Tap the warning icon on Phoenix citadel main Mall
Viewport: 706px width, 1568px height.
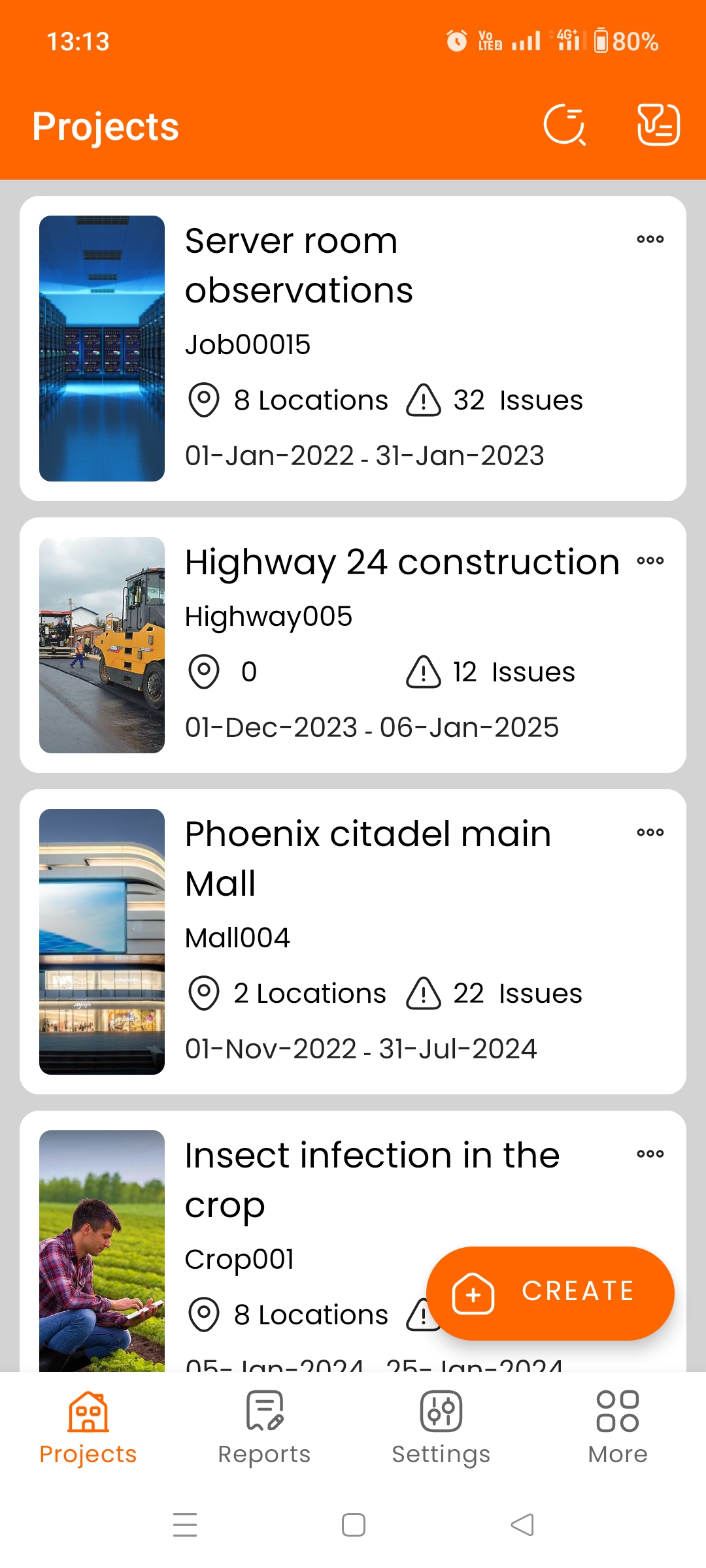[422, 992]
